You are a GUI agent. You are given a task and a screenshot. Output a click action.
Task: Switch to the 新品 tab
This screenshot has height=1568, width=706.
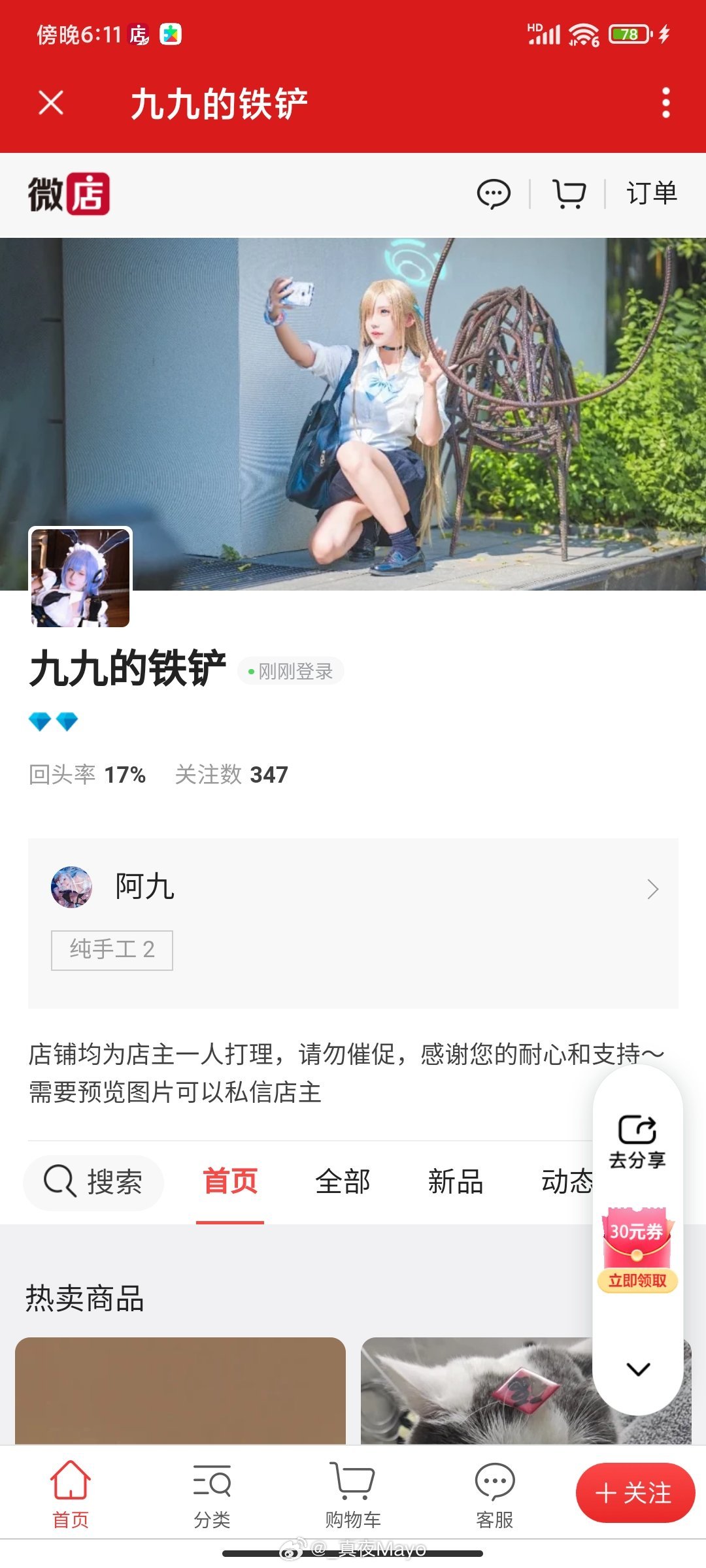click(456, 1182)
